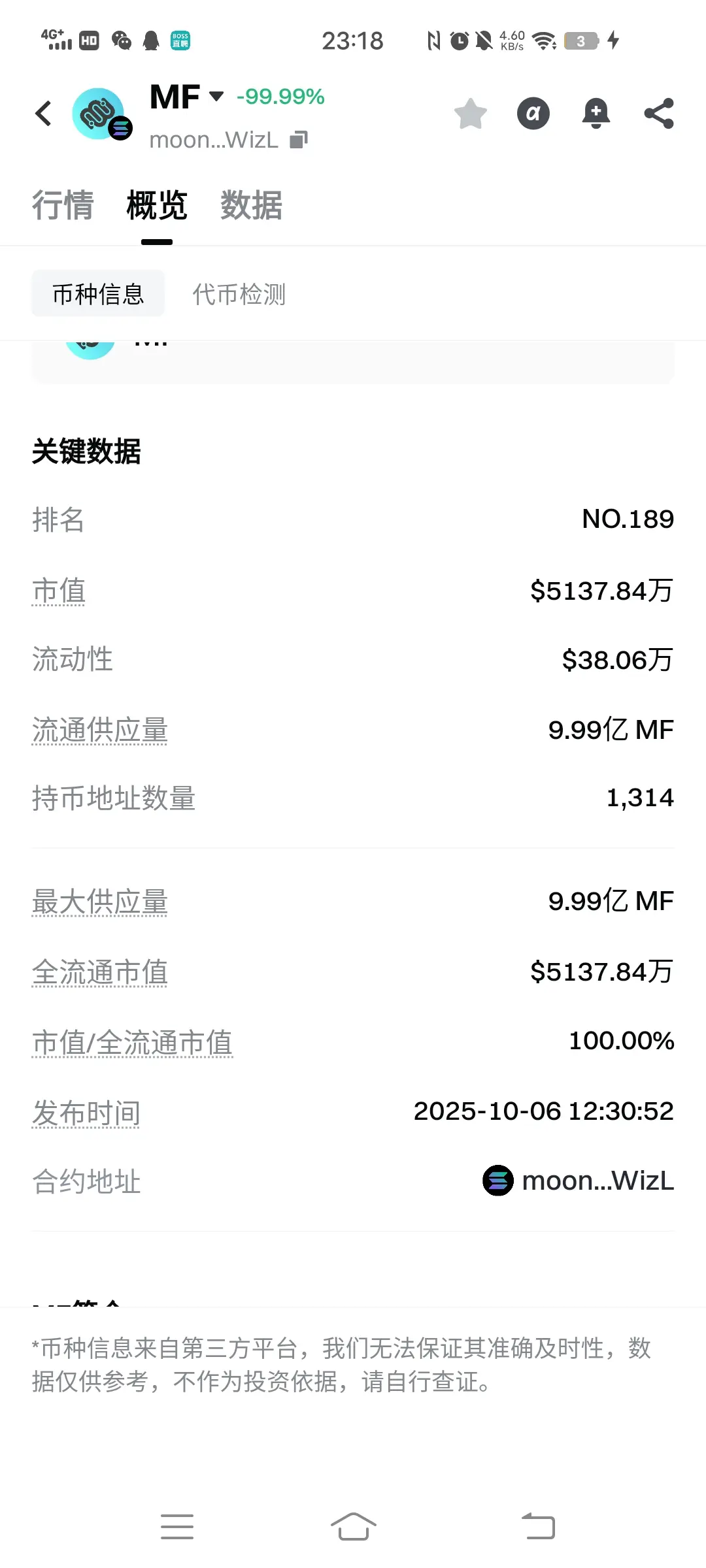
Task: Switch to the 数据 tab
Action: tap(252, 205)
